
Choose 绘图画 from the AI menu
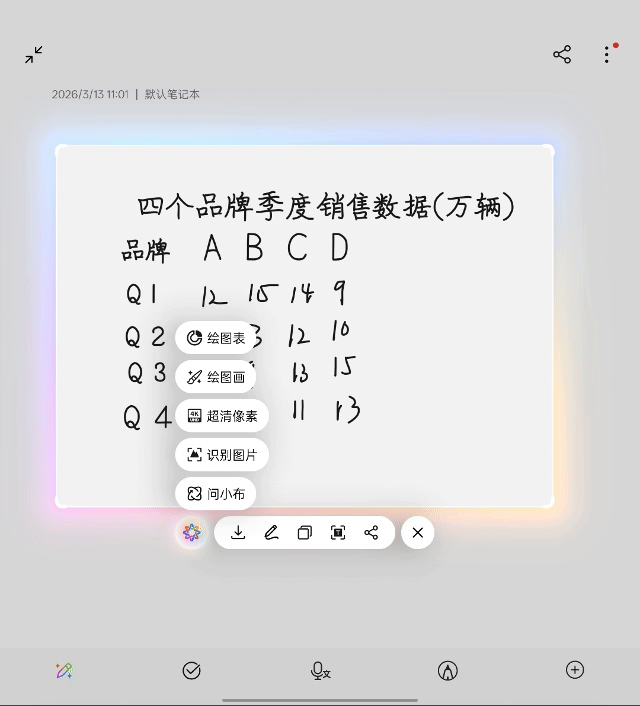[x=216, y=377]
